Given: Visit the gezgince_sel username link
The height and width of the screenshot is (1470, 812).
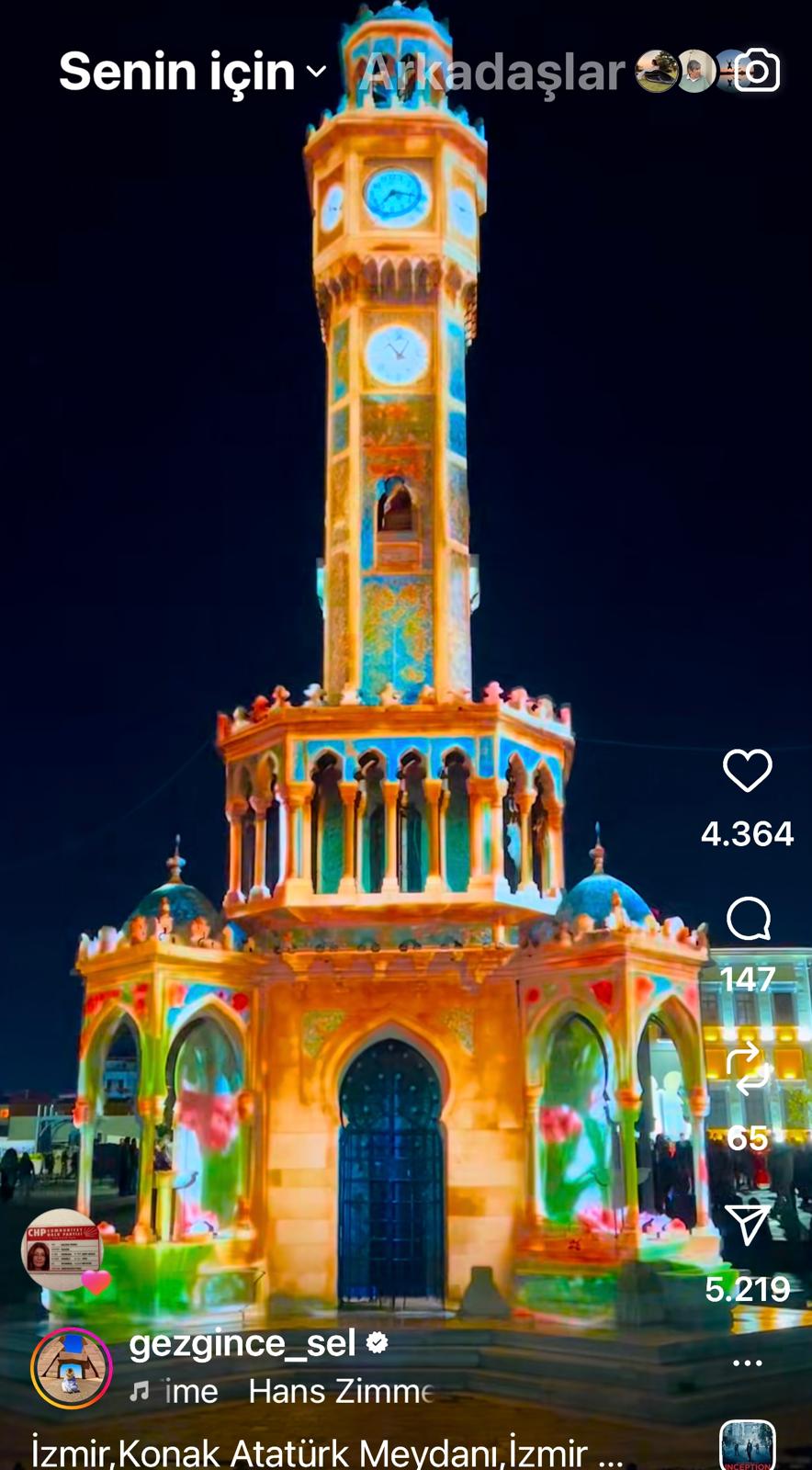Looking at the screenshot, I should tap(242, 1343).
